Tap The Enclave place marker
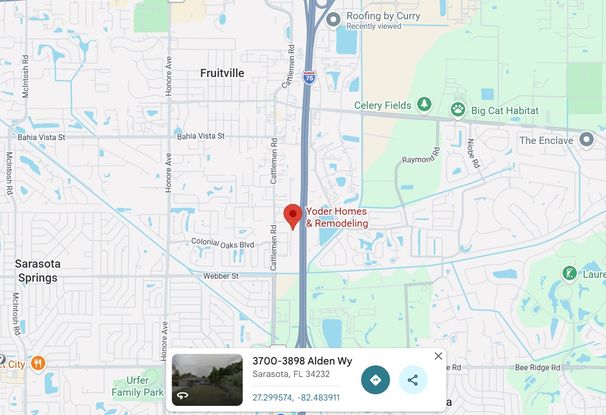Screen dimensions: 606x415 click(x=587, y=140)
